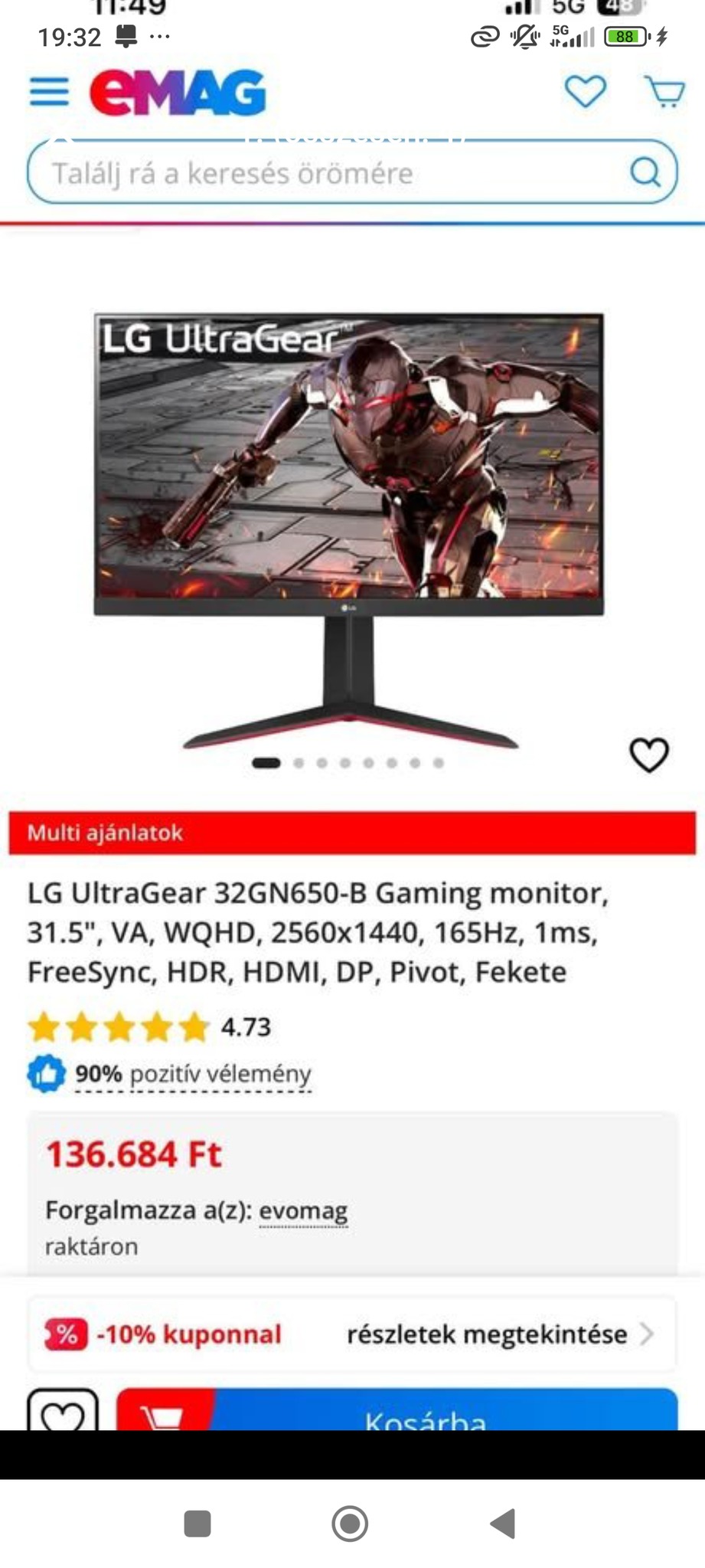The height and width of the screenshot is (1568, 705).
Task: Open the hamburger menu
Action: [x=49, y=92]
